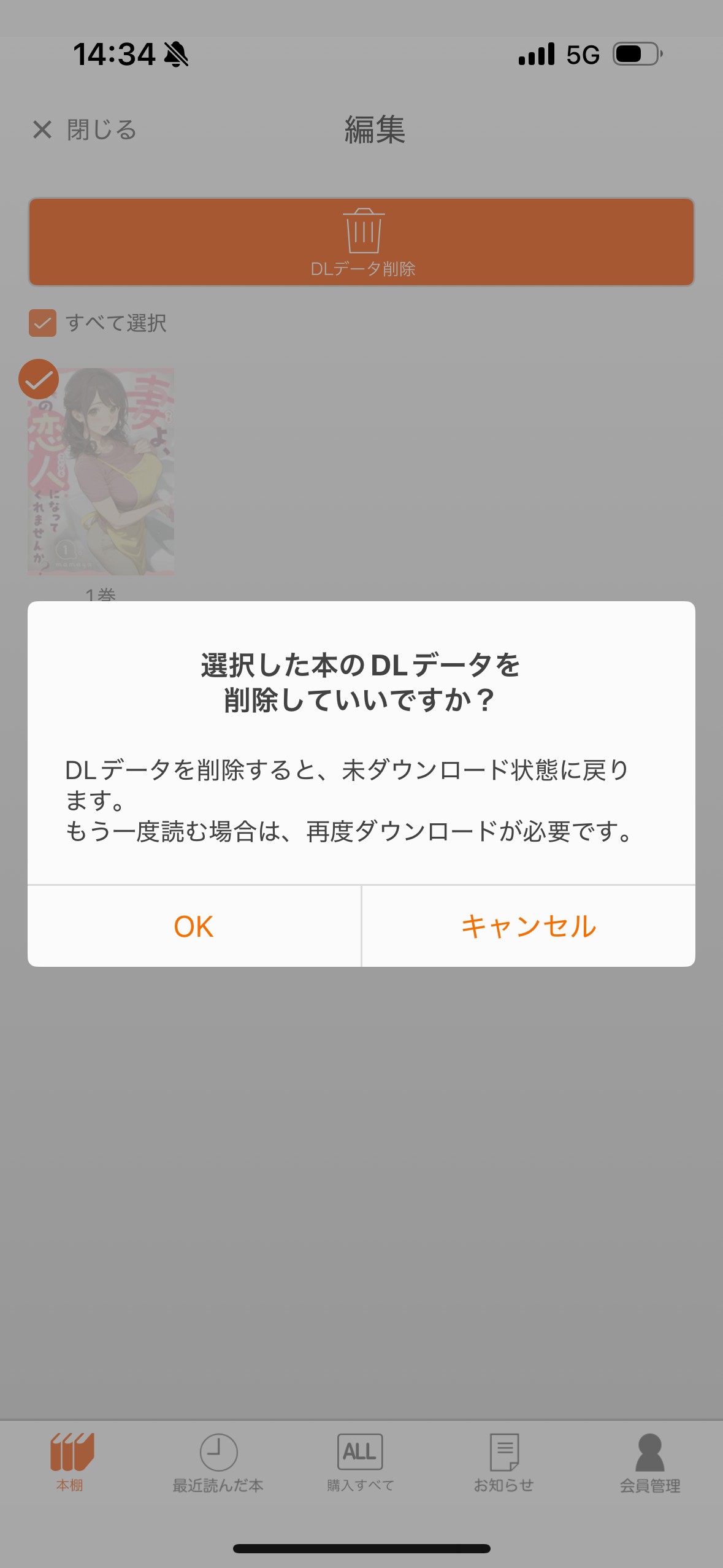Deselect the volume 1 book cover
The image size is (723, 1568).
pyautogui.click(x=101, y=471)
